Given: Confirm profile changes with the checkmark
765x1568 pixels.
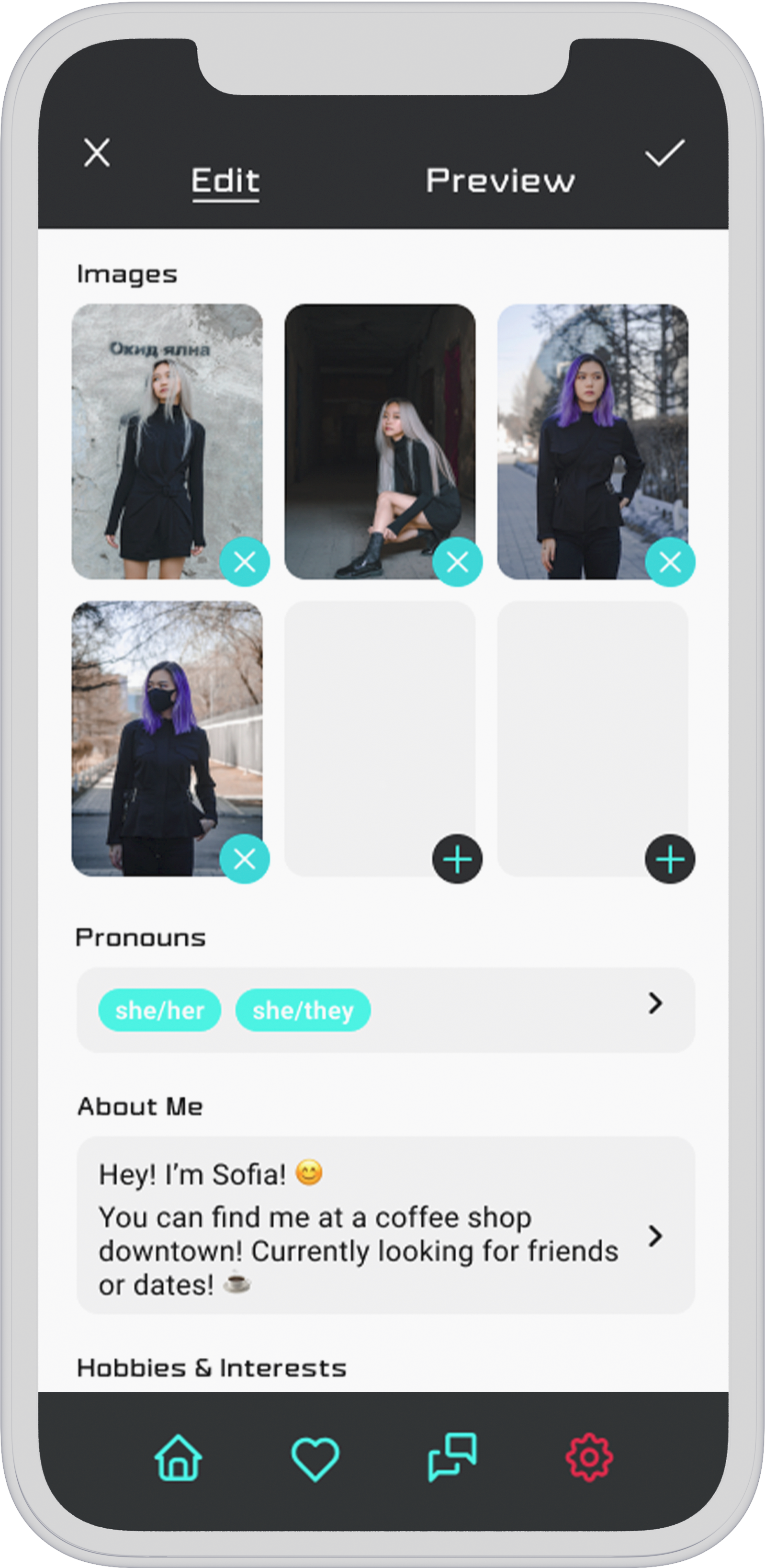Looking at the screenshot, I should 664,152.
